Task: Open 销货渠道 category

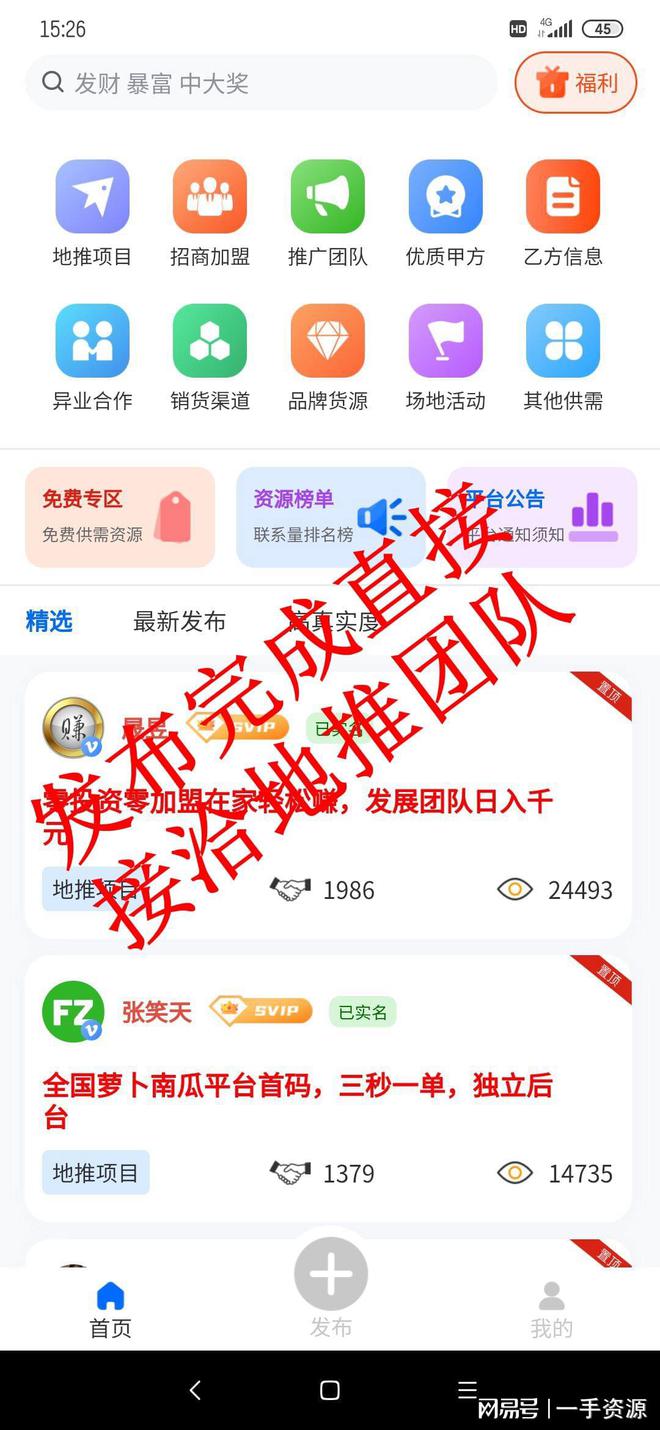Action: point(210,357)
